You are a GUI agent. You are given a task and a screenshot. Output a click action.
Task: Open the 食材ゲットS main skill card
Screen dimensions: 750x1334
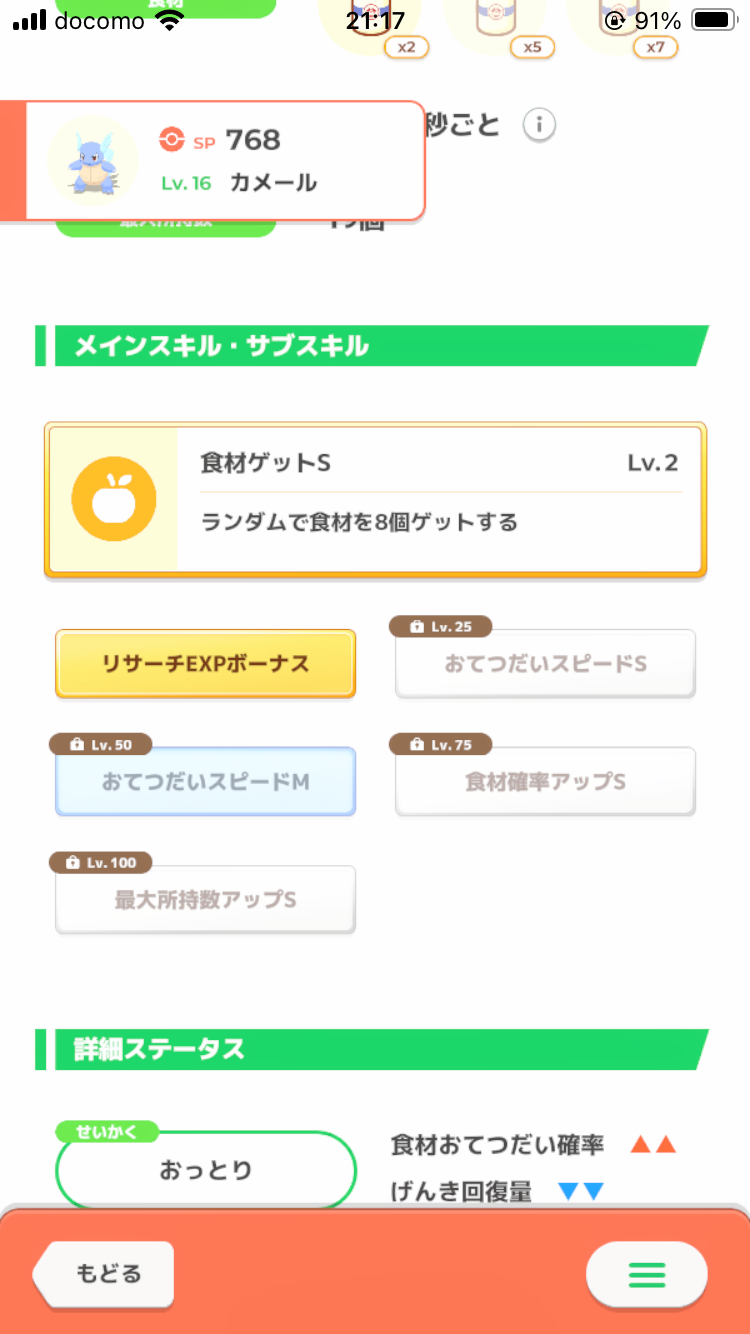point(375,500)
